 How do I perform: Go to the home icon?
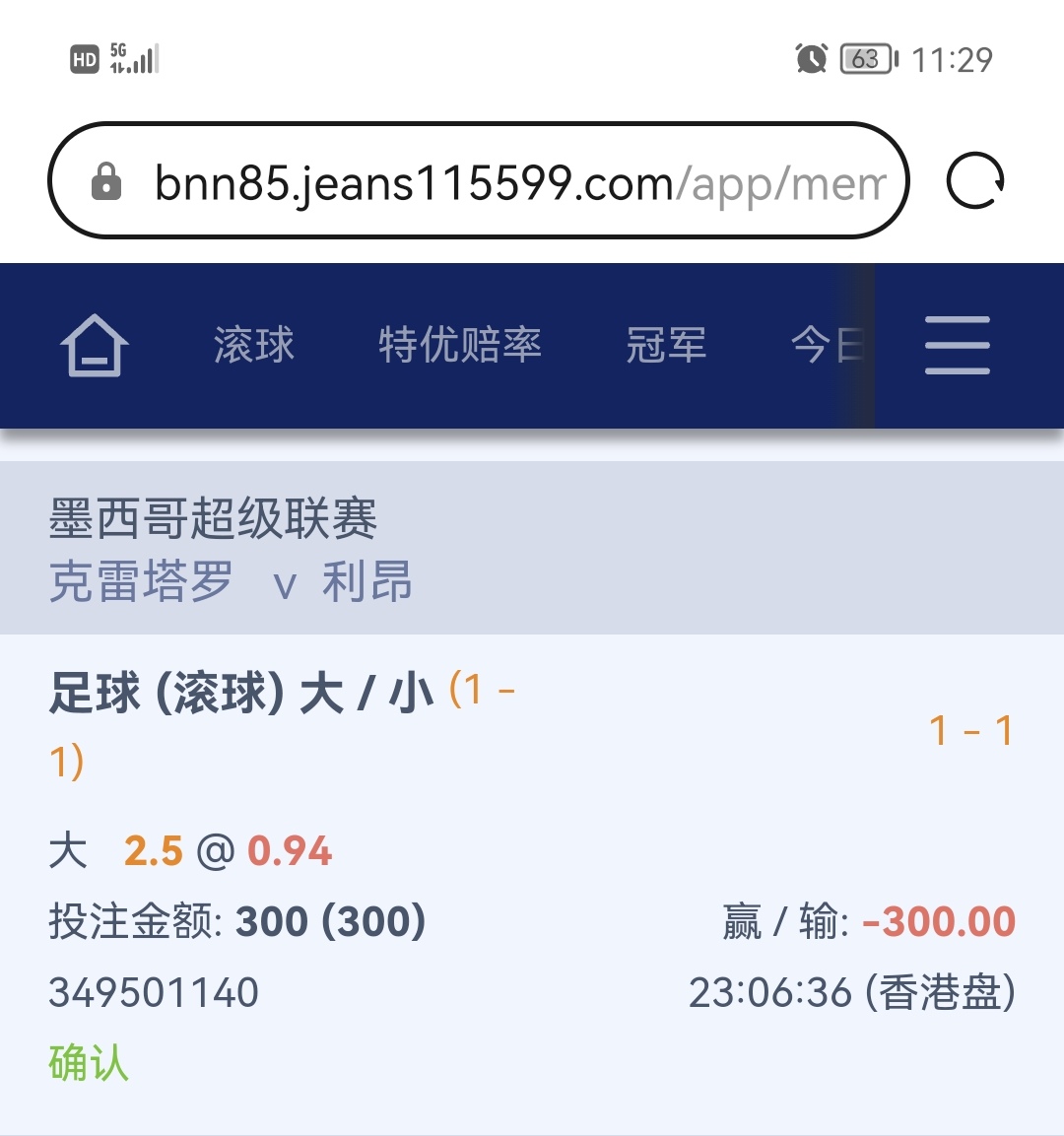(95, 346)
